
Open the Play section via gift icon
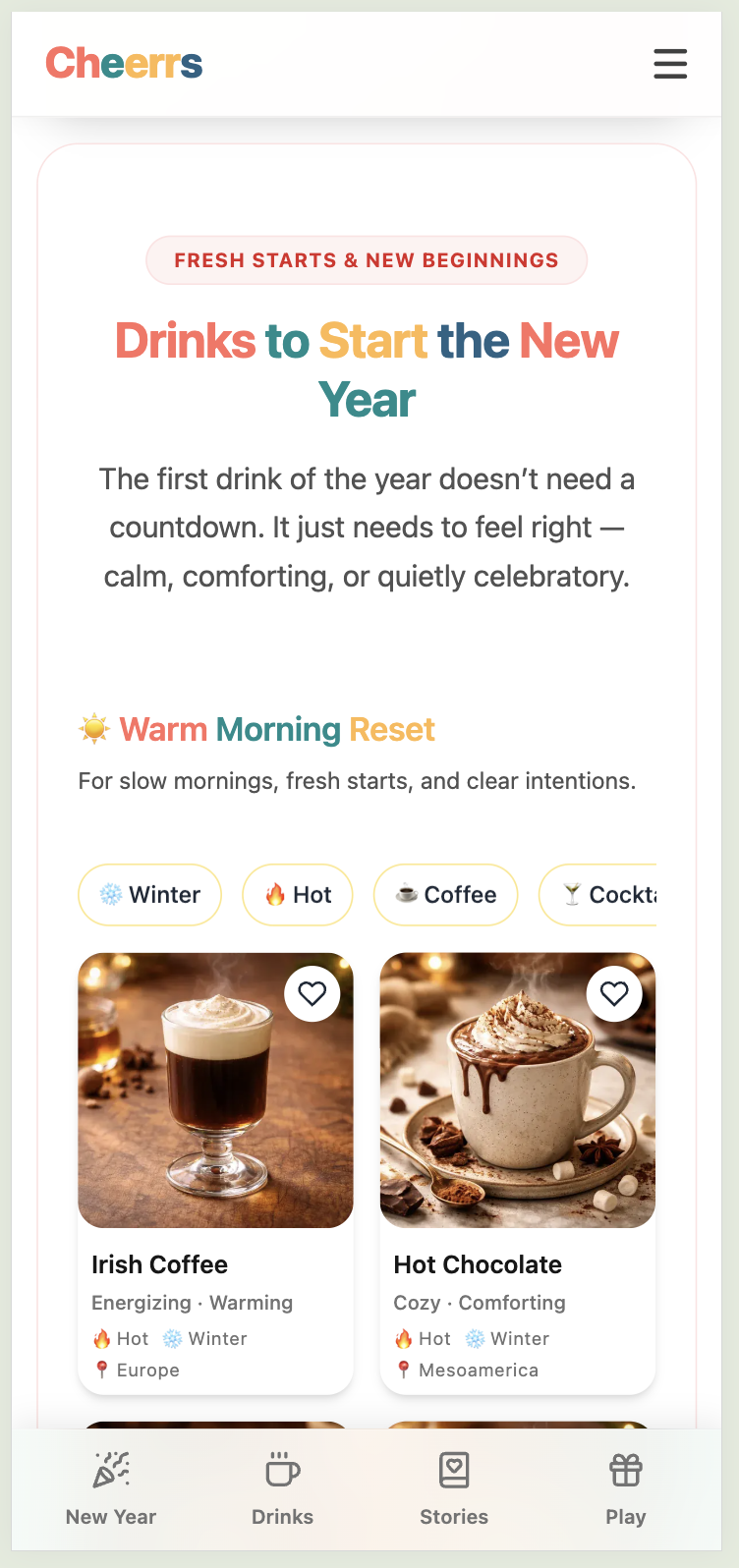[626, 1471]
